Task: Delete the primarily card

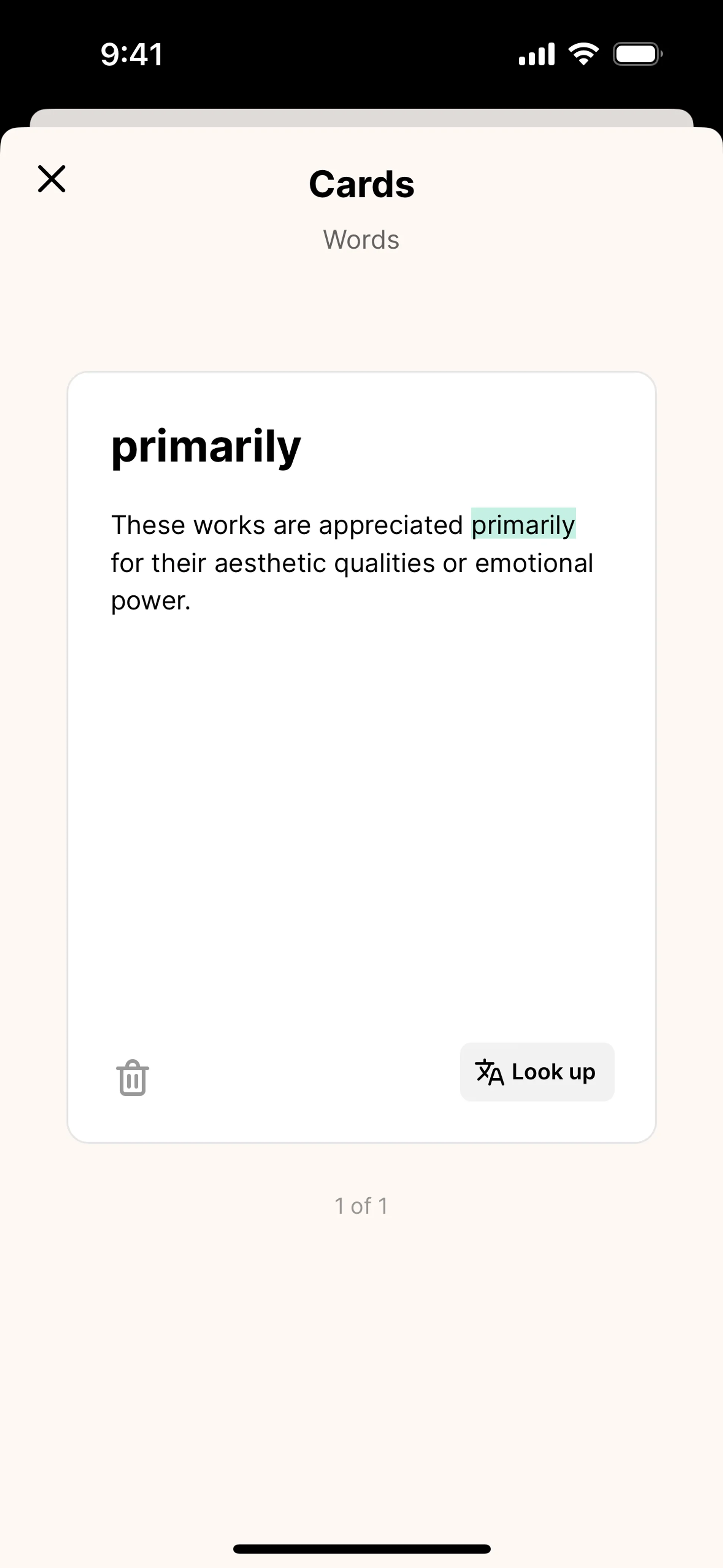Action: 132,1077
